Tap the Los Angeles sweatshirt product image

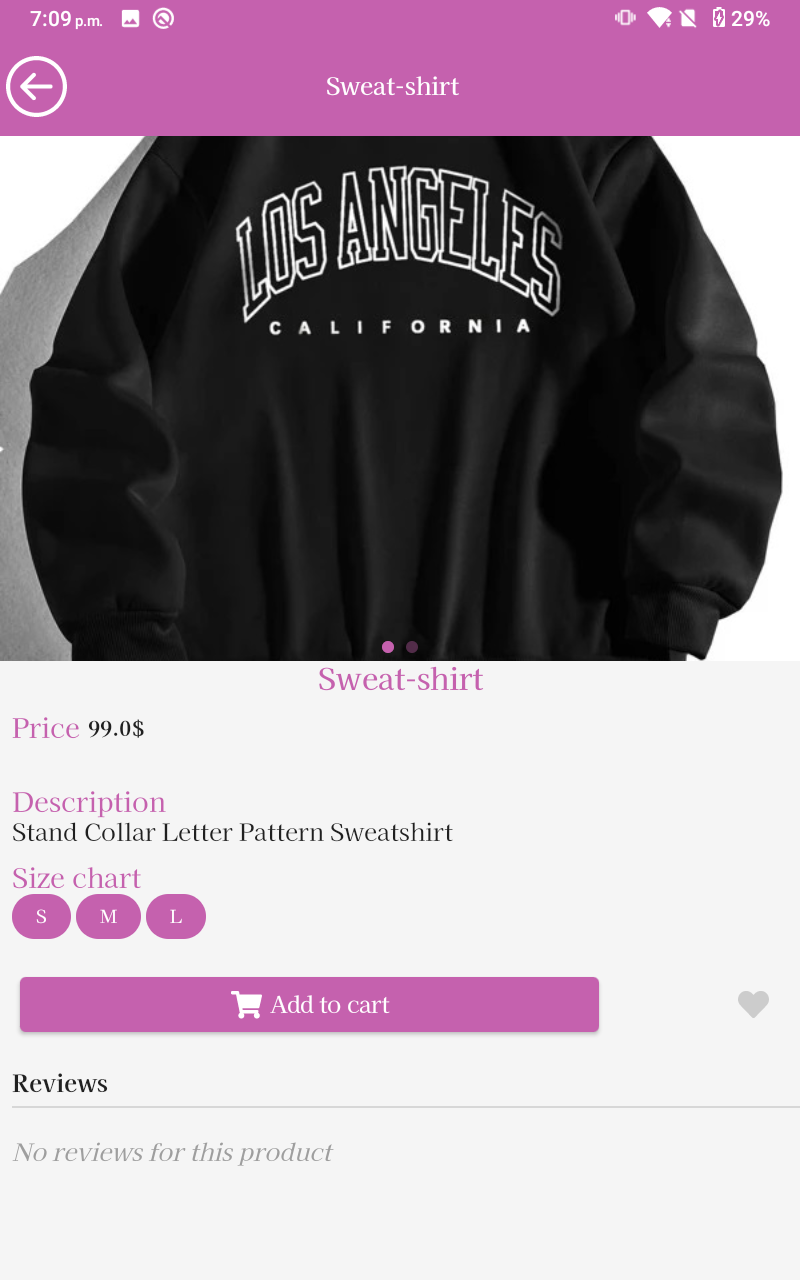pos(400,400)
